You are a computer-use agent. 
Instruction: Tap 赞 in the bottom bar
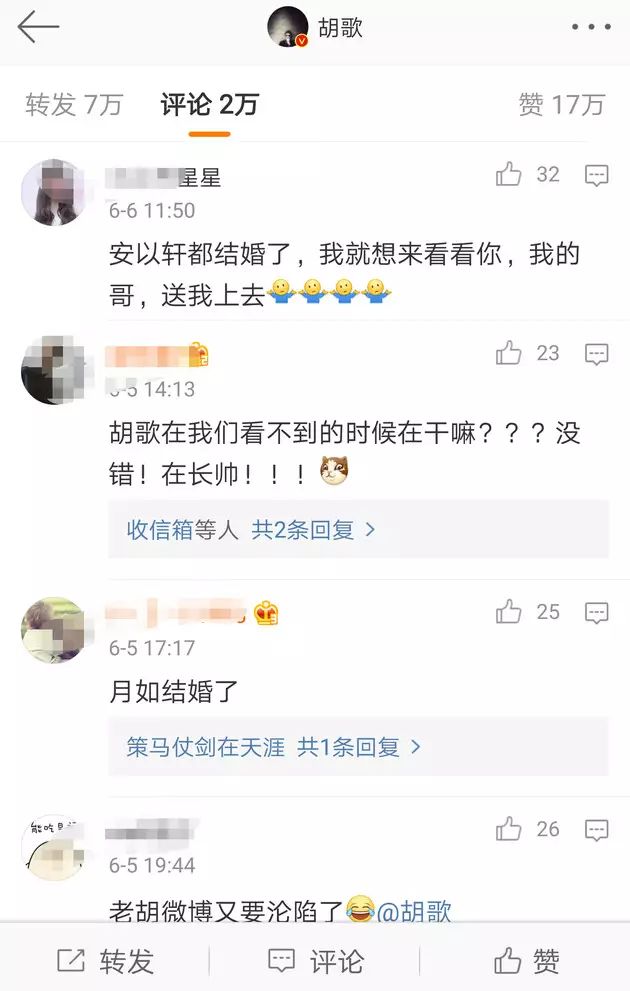pos(527,962)
